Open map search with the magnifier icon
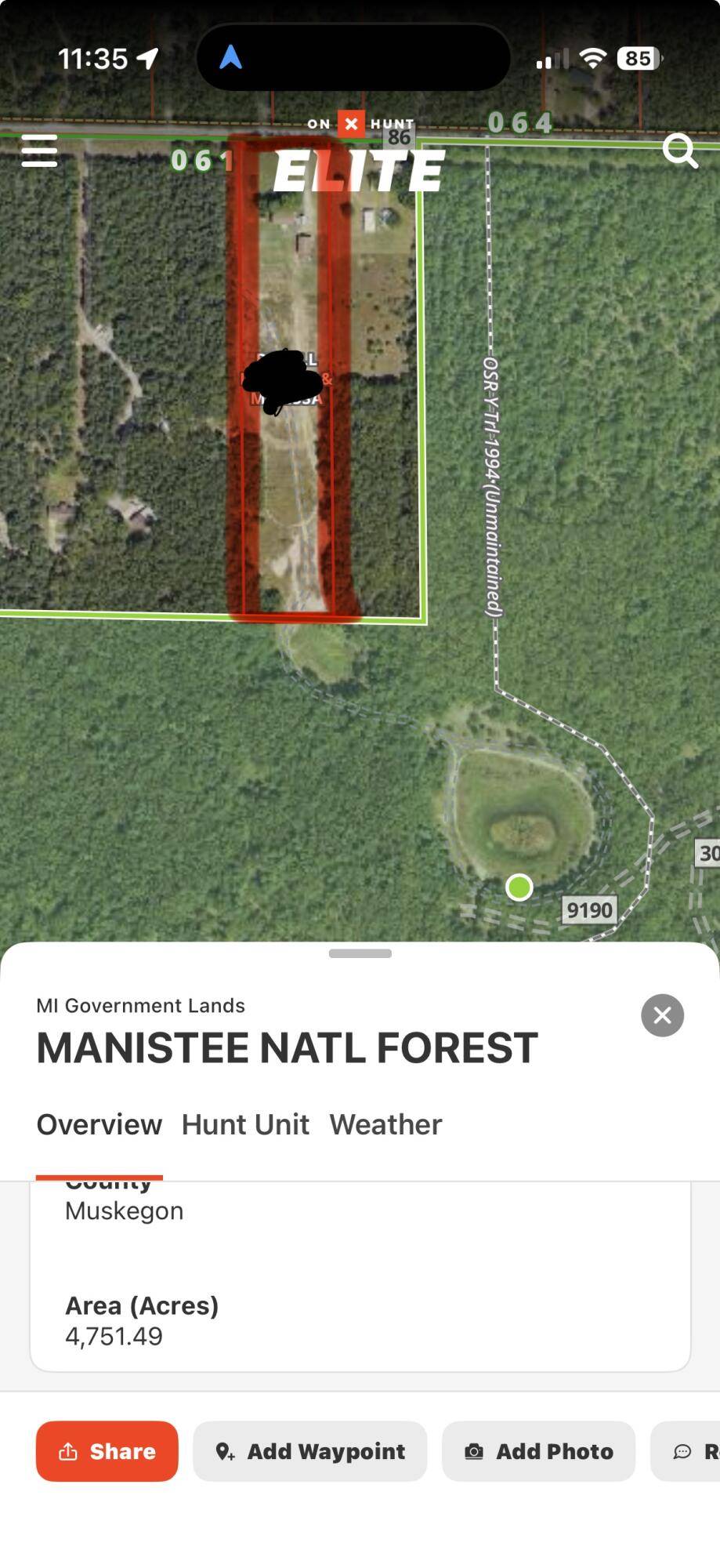720x1568 pixels. (x=680, y=151)
